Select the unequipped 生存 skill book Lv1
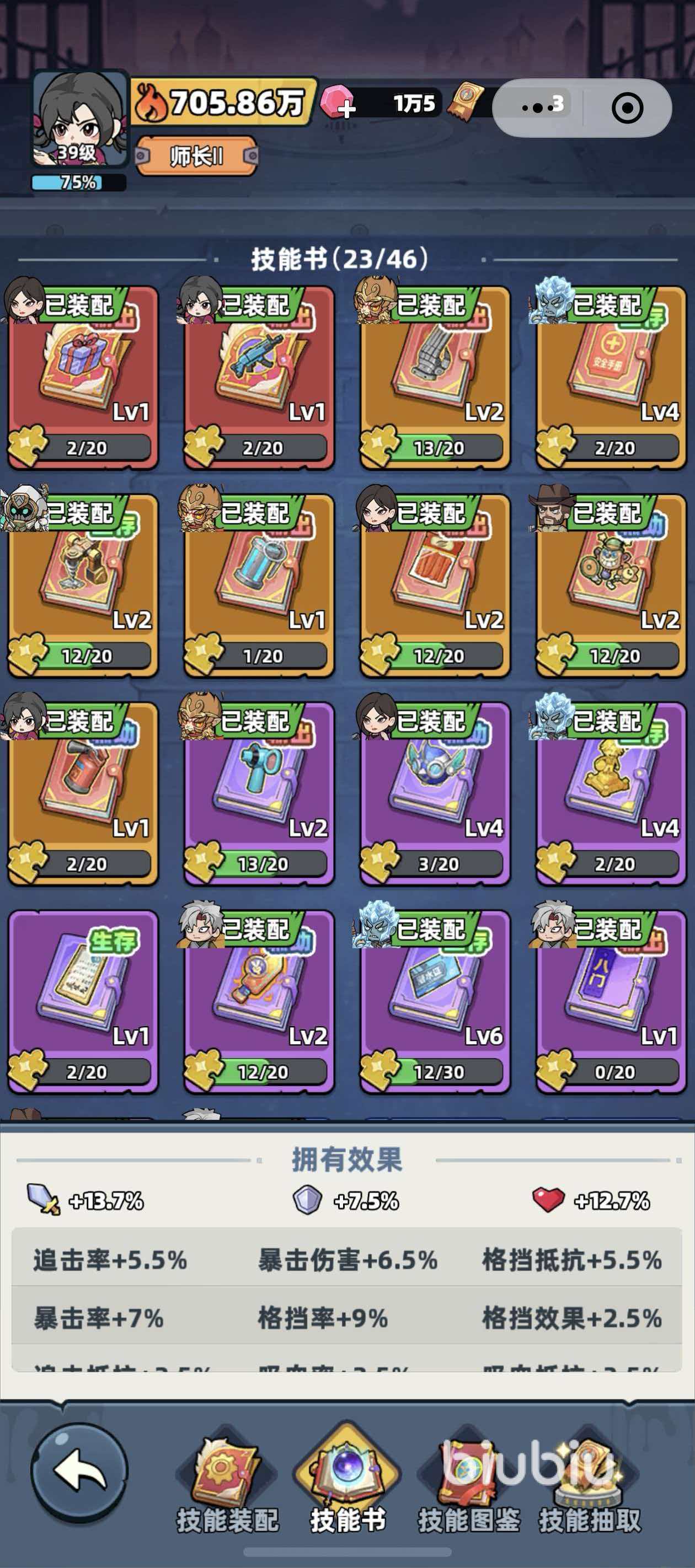The width and height of the screenshot is (695, 1568). pyautogui.click(x=83, y=1001)
